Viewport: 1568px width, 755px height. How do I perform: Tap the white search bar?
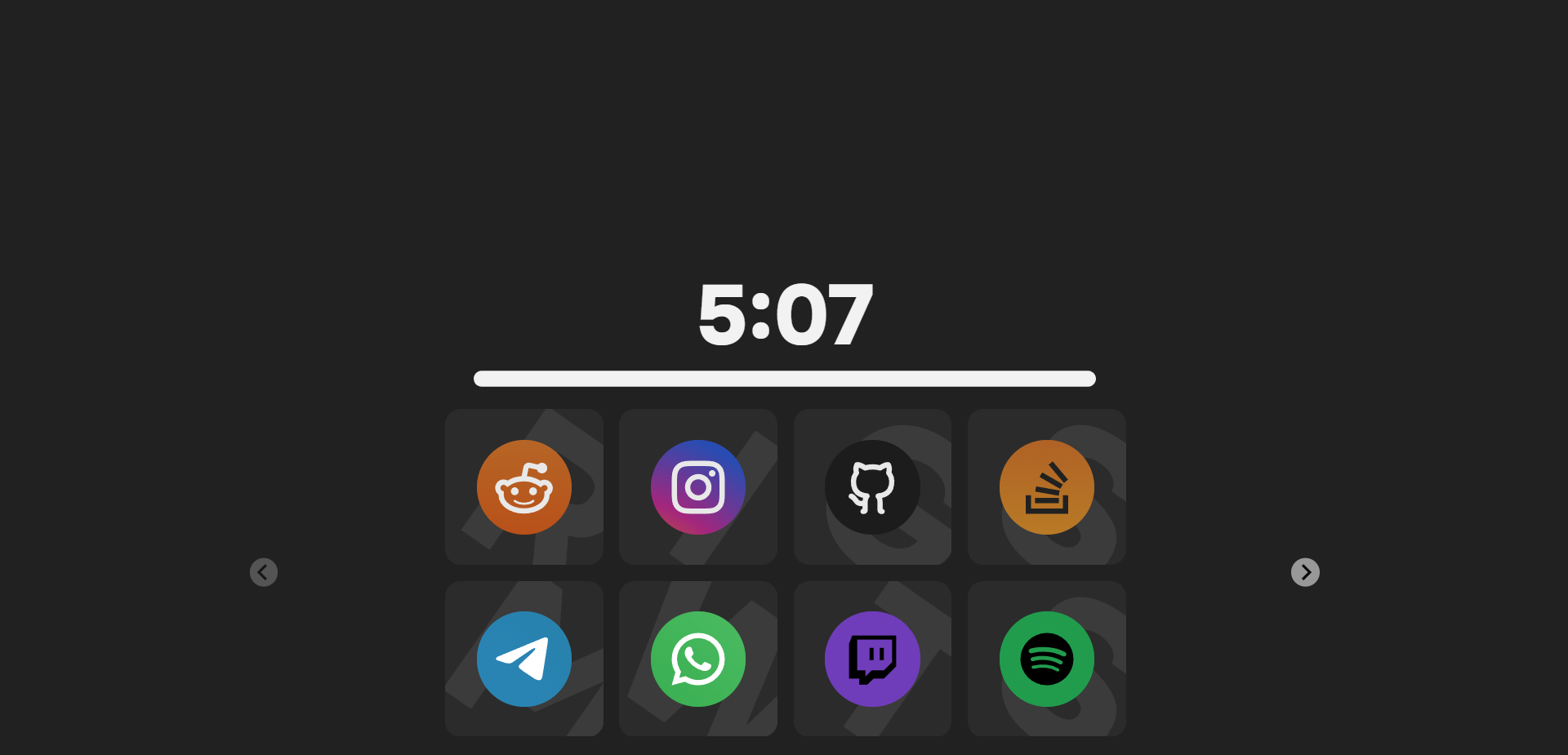[784, 379]
